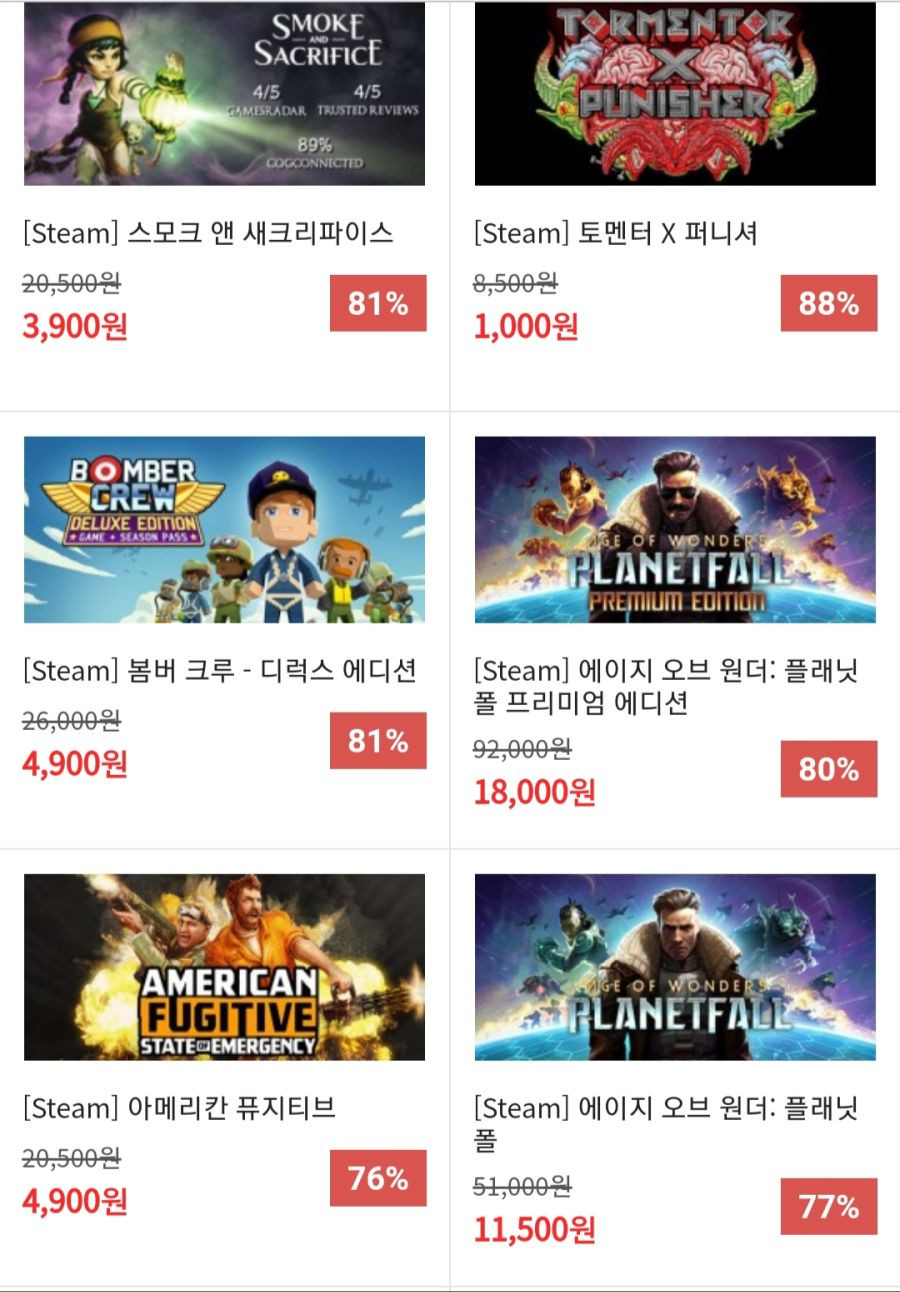The width and height of the screenshot is (900, 1292).
Task: Open the base Age of Wonders: Planetfall card
Action: [x=674, y=967]
